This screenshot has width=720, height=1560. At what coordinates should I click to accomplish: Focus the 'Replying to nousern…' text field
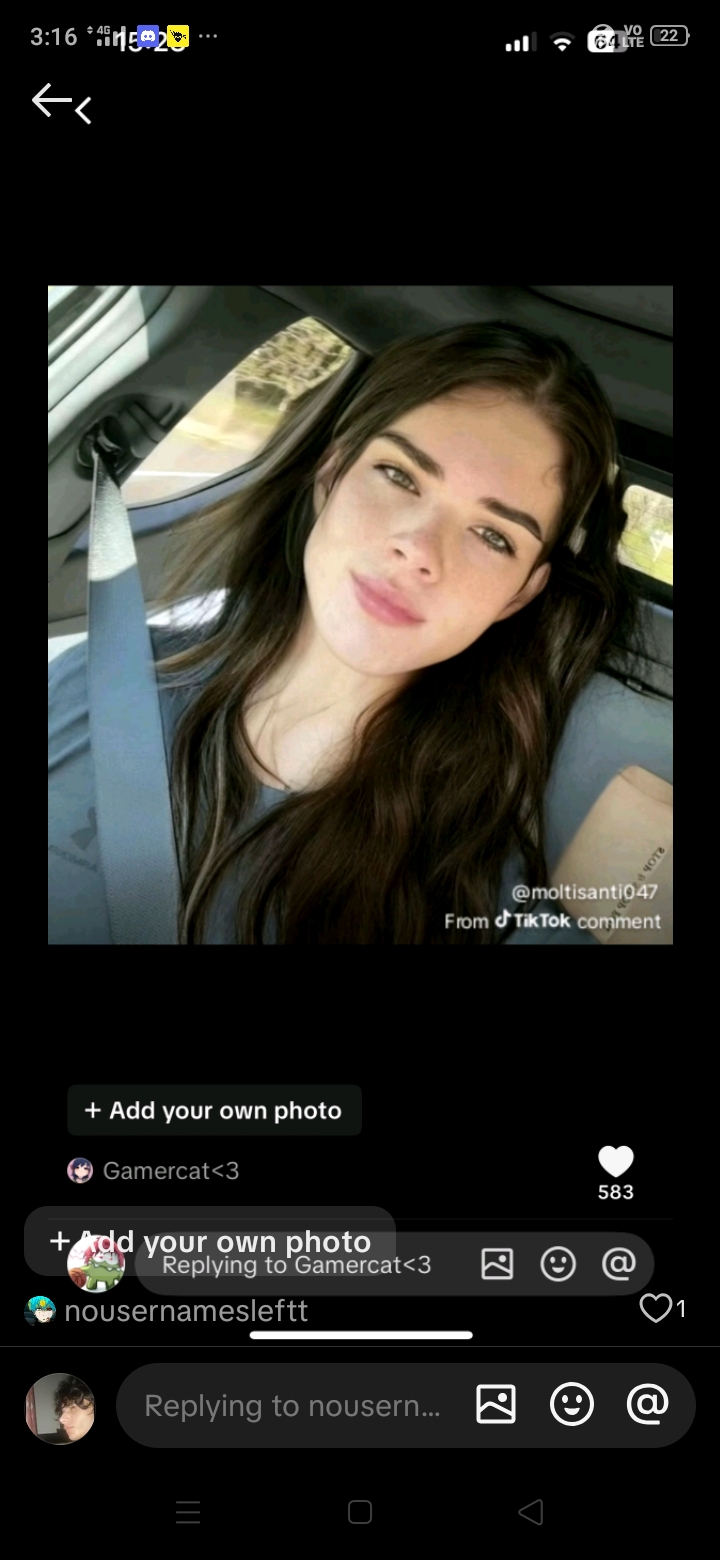(292, 1406)
